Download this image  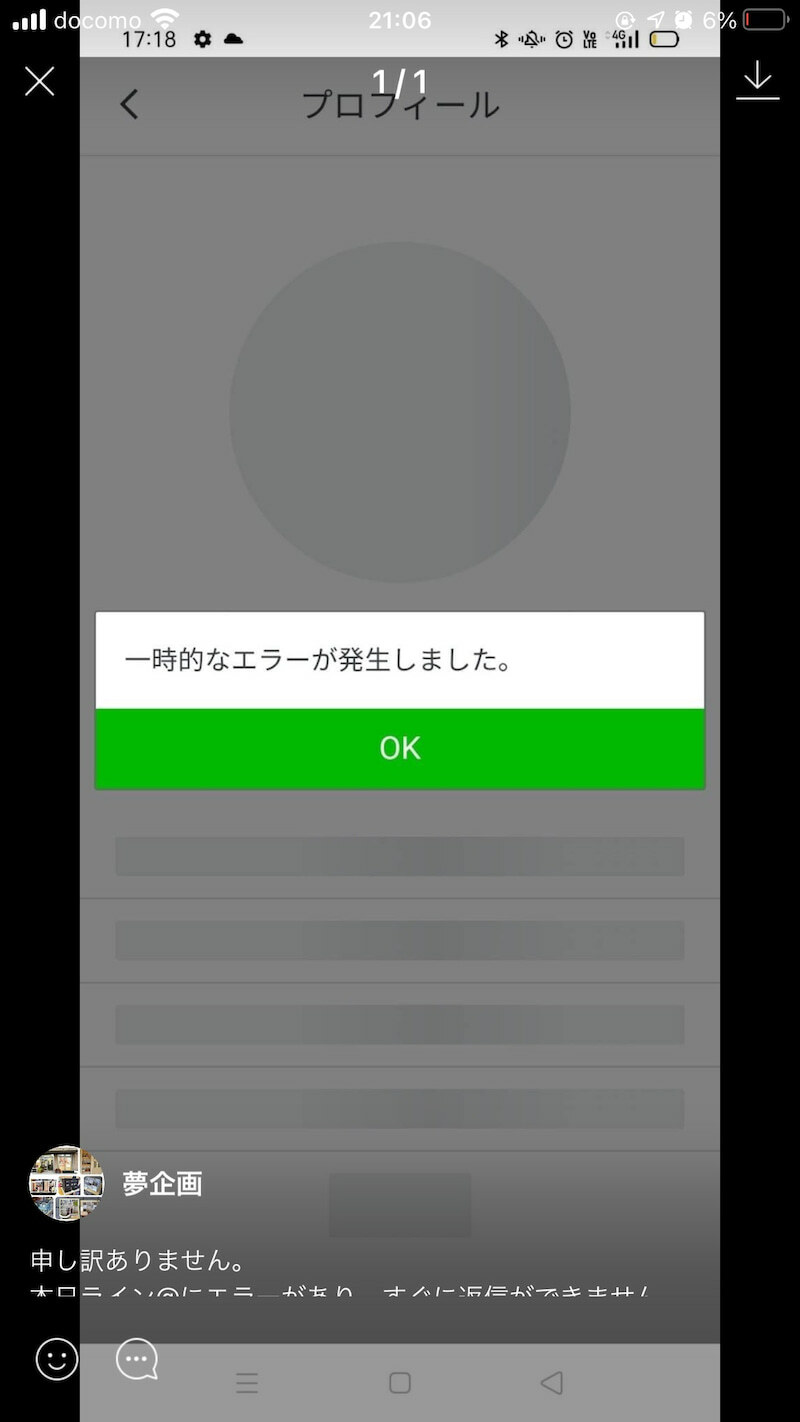tap(757, 80)
